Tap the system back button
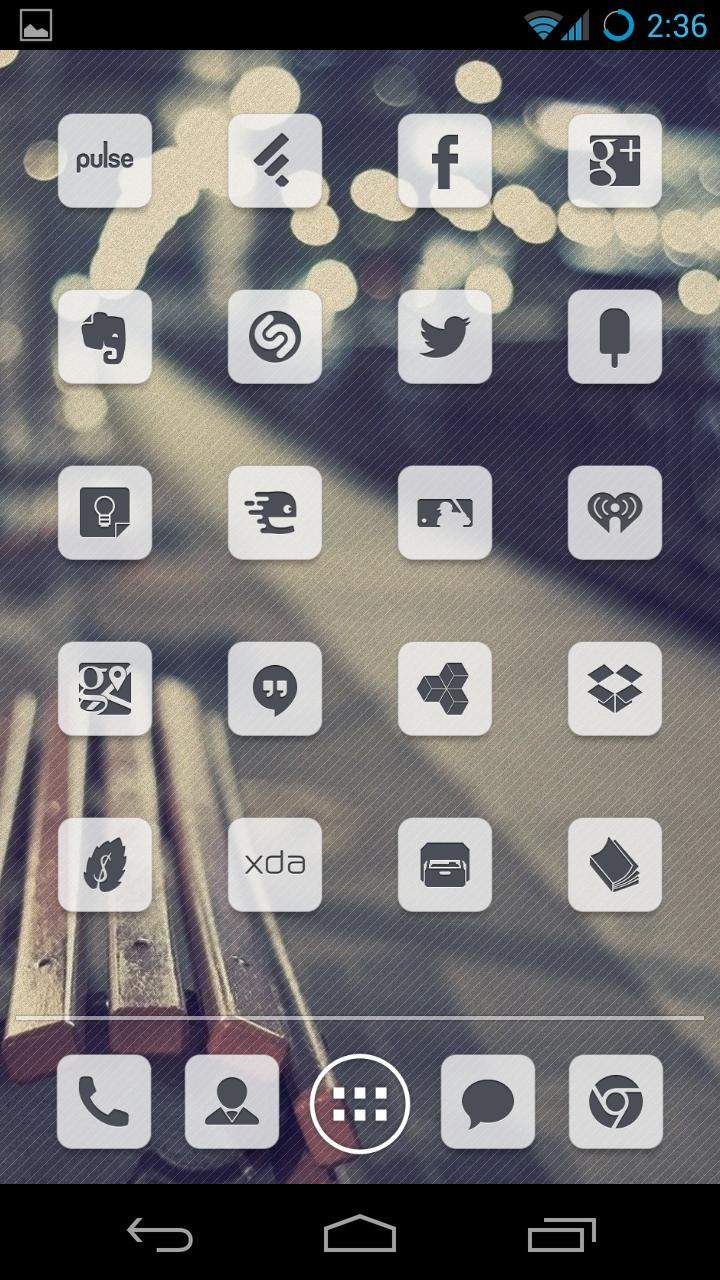The image size is (720, 1280). pyautogui.click(x=160, y=1234)
